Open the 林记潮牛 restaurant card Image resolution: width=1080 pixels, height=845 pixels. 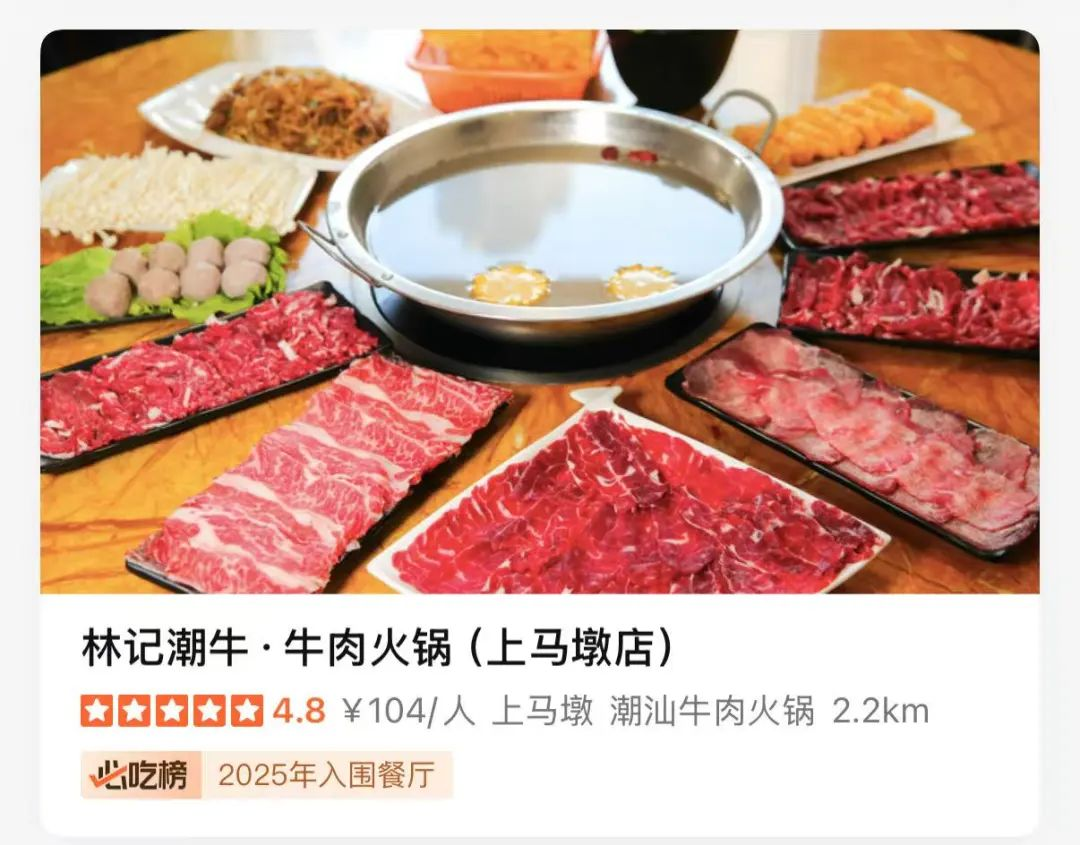point(378,649)
